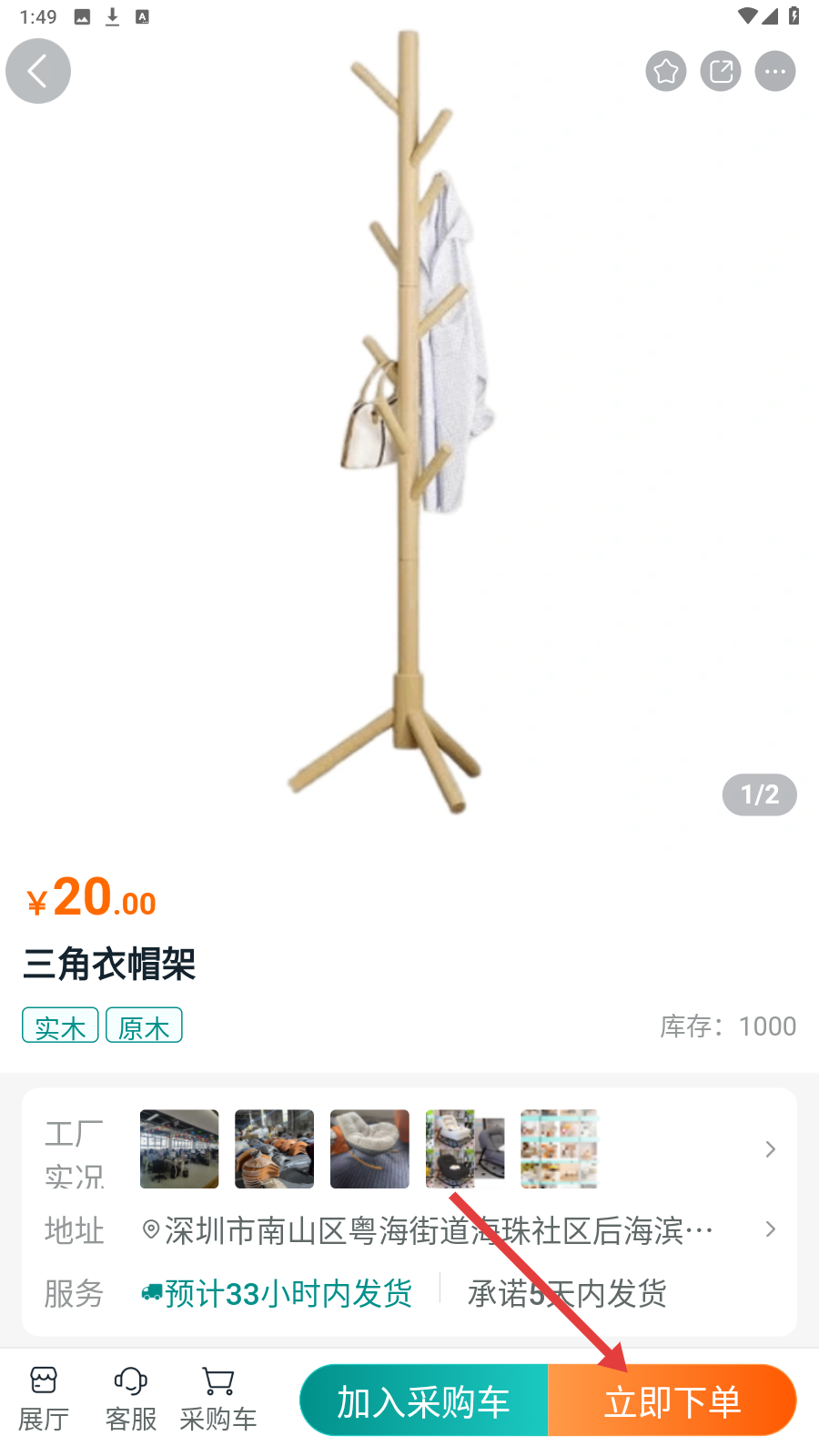819x1456 pixels.
Task: Favorite this product with the star icon
Action: tap(665, 71)
